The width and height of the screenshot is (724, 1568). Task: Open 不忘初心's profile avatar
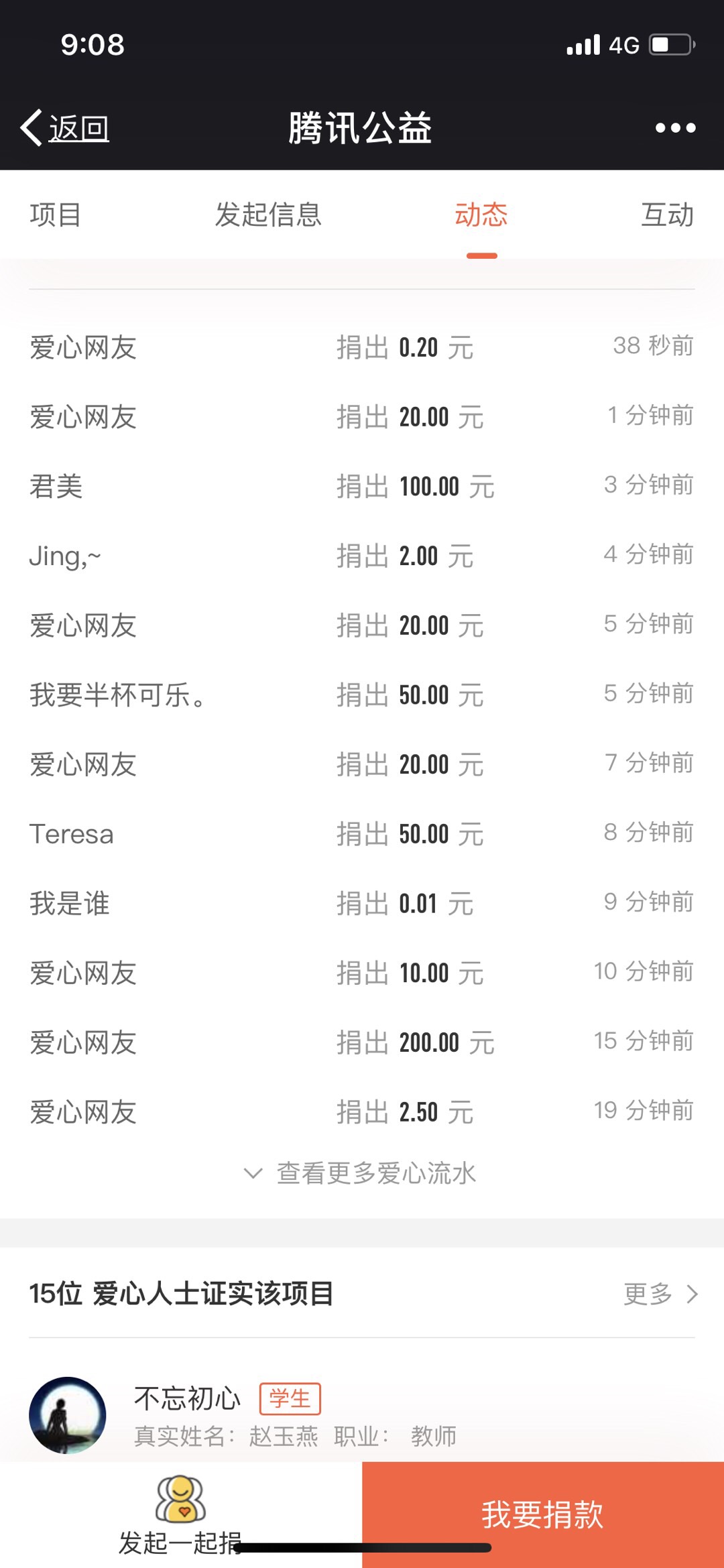coord(67,1415)
